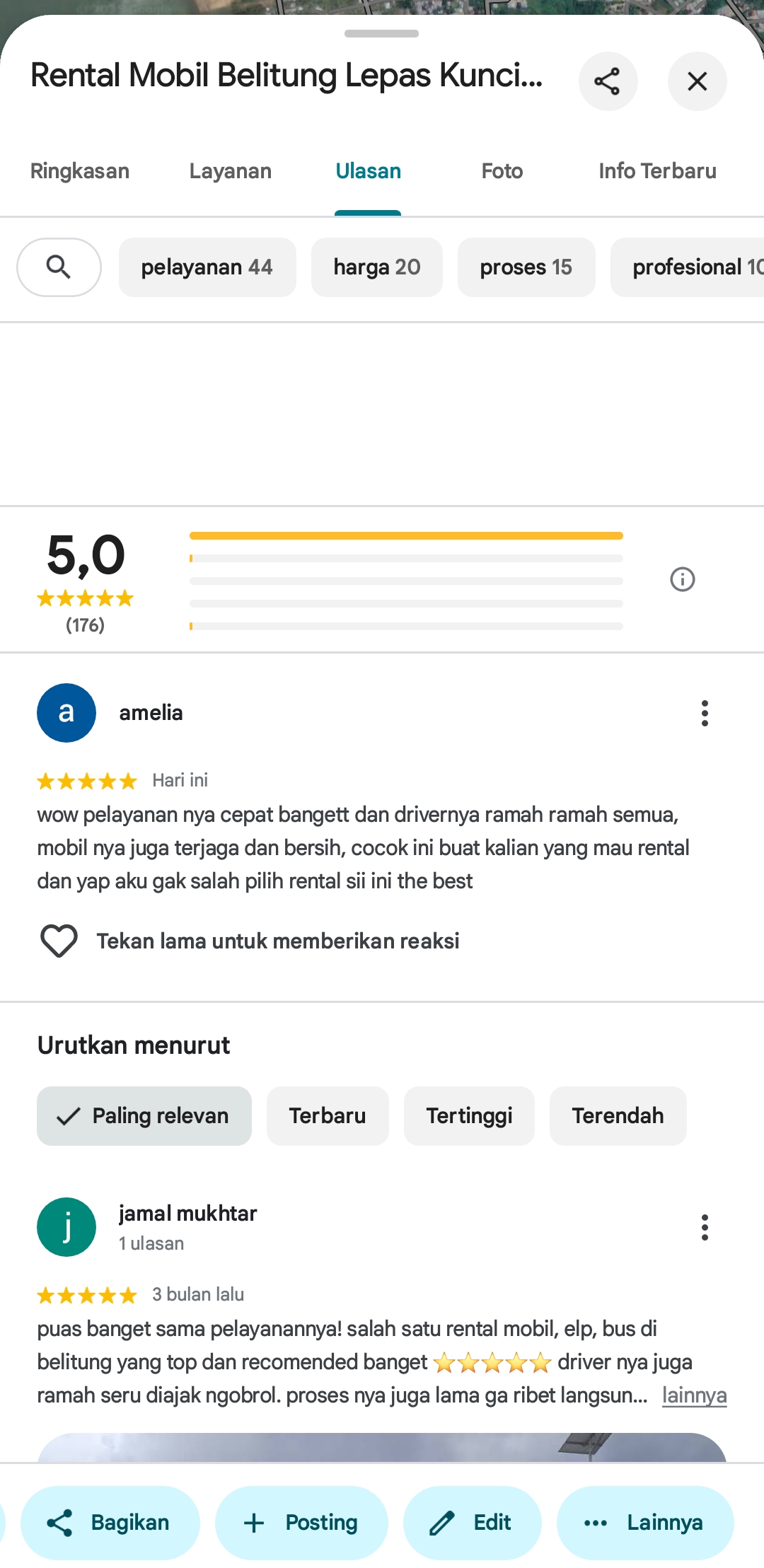This screenshot has width=764, height=1568.
Task: Sort reviews by Terbaru
Action: point(328,1116)
